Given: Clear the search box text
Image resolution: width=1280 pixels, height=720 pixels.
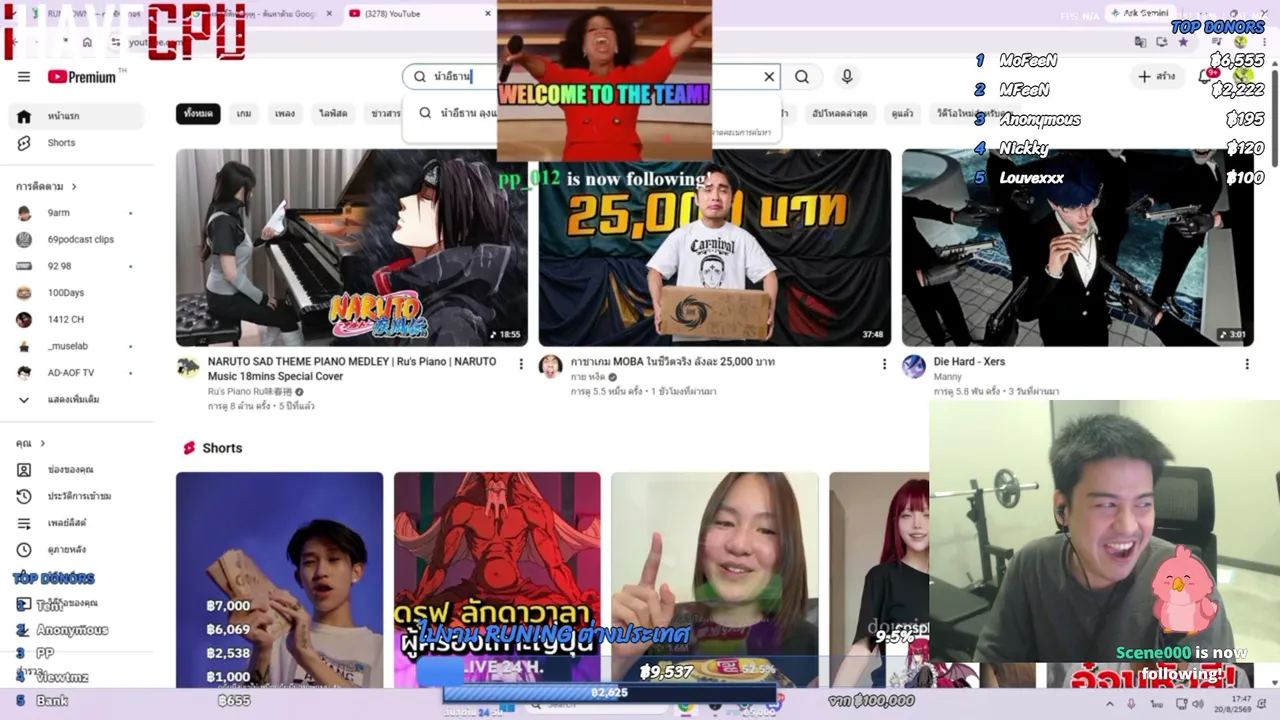Looking at the screenshot, I should (769, 77).
